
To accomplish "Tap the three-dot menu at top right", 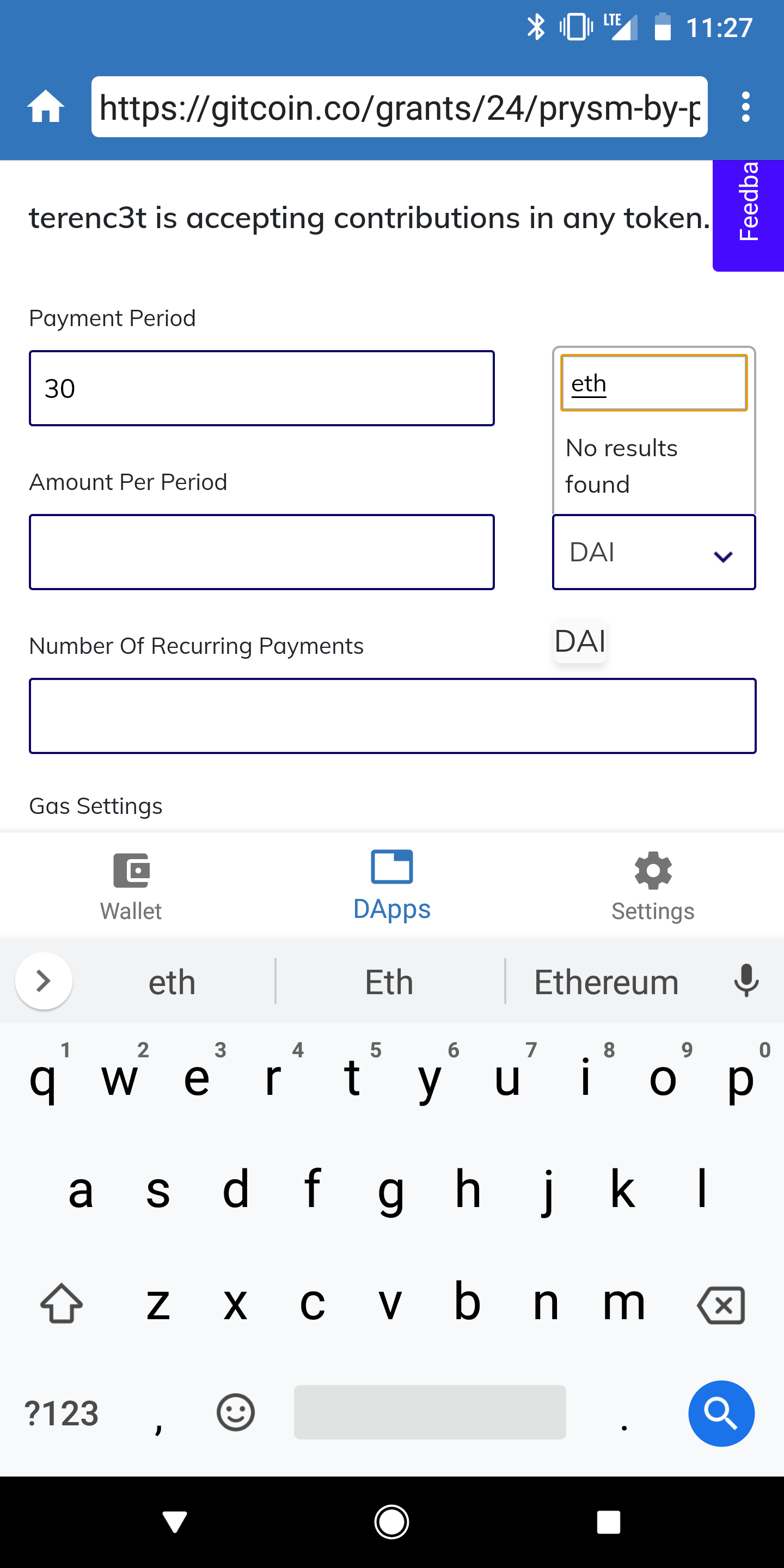I will 746,106.
